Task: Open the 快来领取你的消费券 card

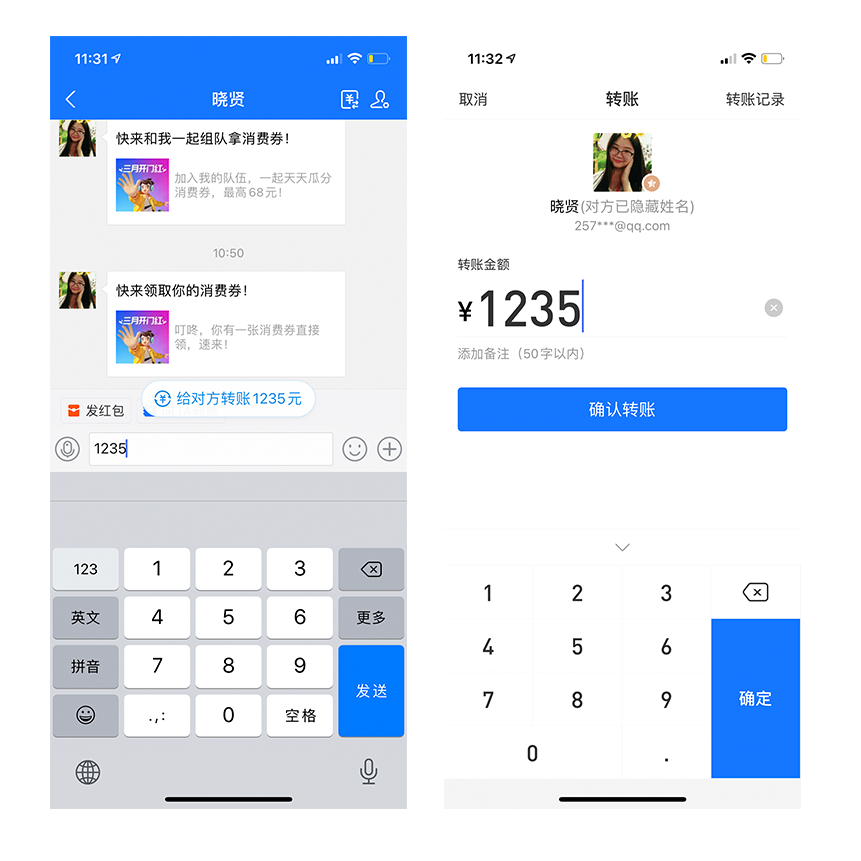Action: [229, 324]
